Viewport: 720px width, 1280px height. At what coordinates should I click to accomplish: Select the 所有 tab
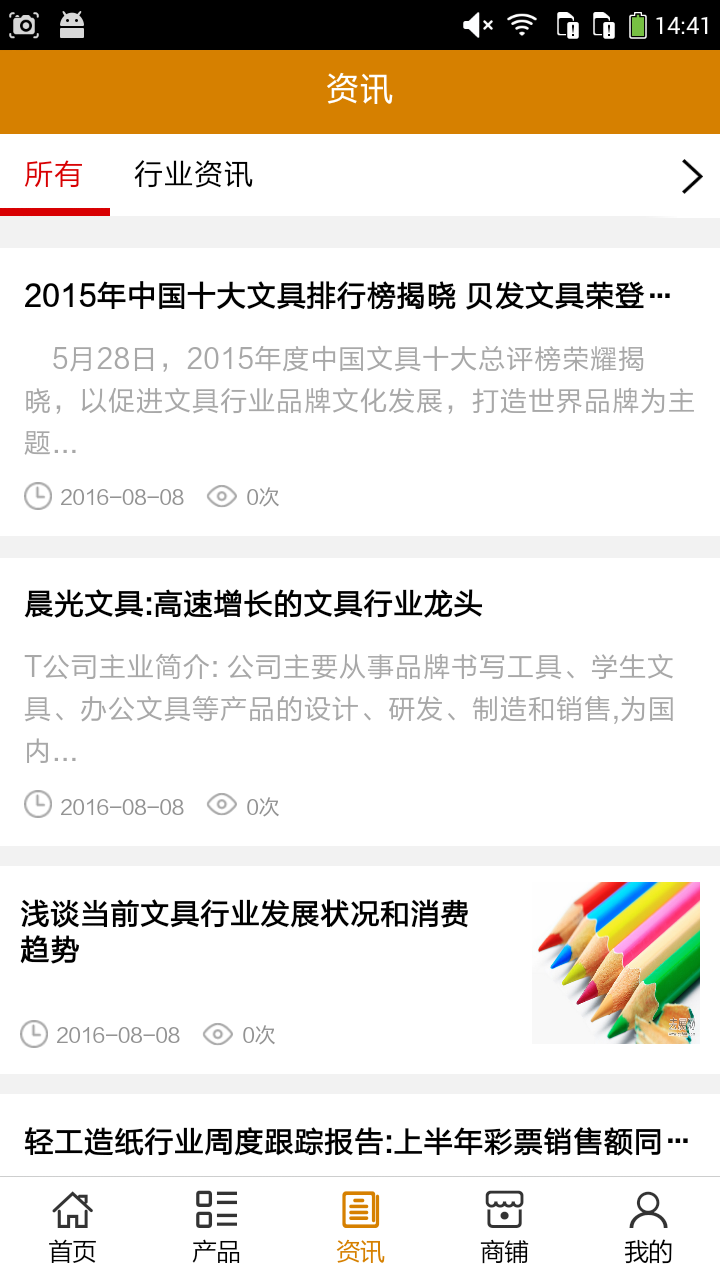click(53, 175)
